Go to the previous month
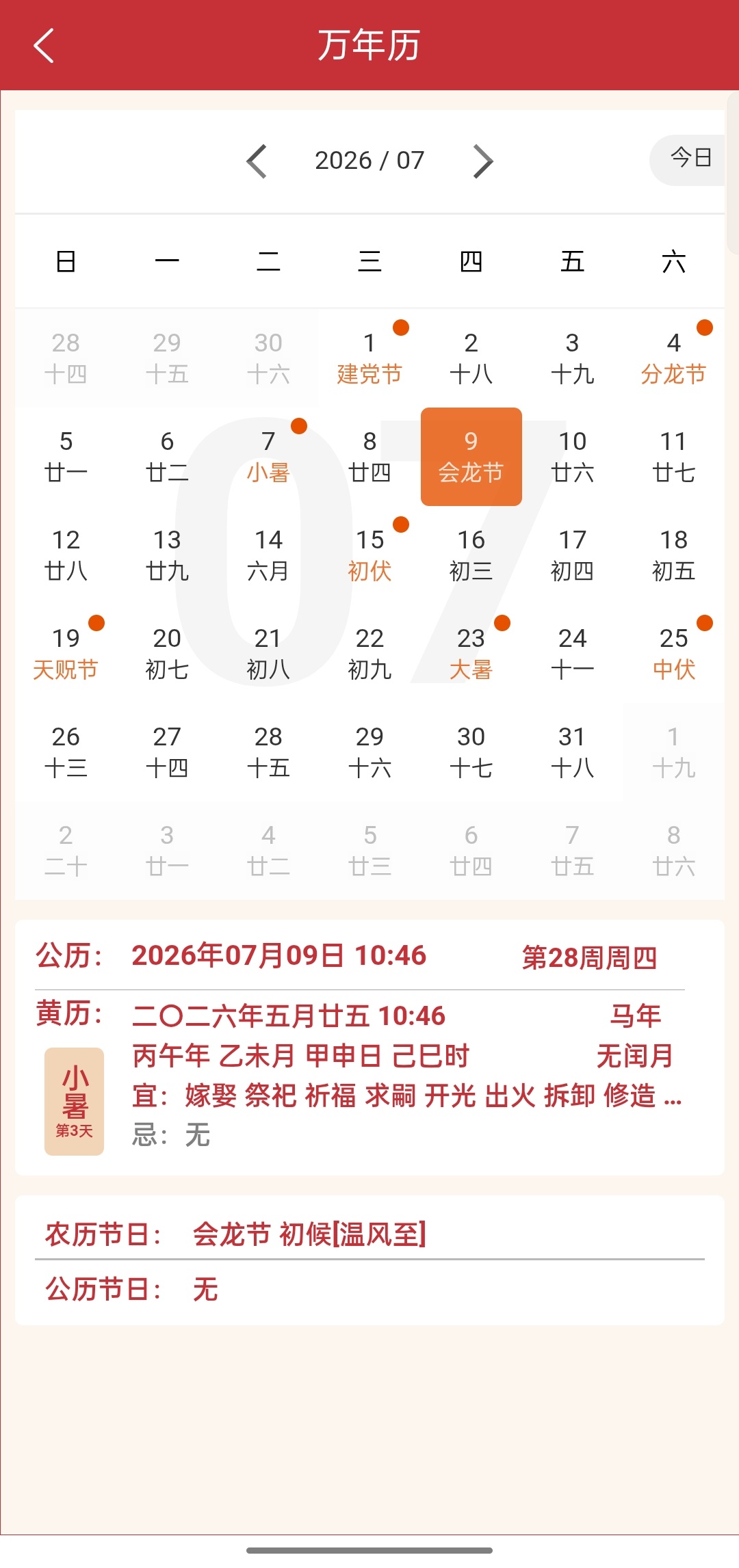Image resolution: width=739 pixels, height=1568 pixels. pyautogui.click(x=257, y=161)
